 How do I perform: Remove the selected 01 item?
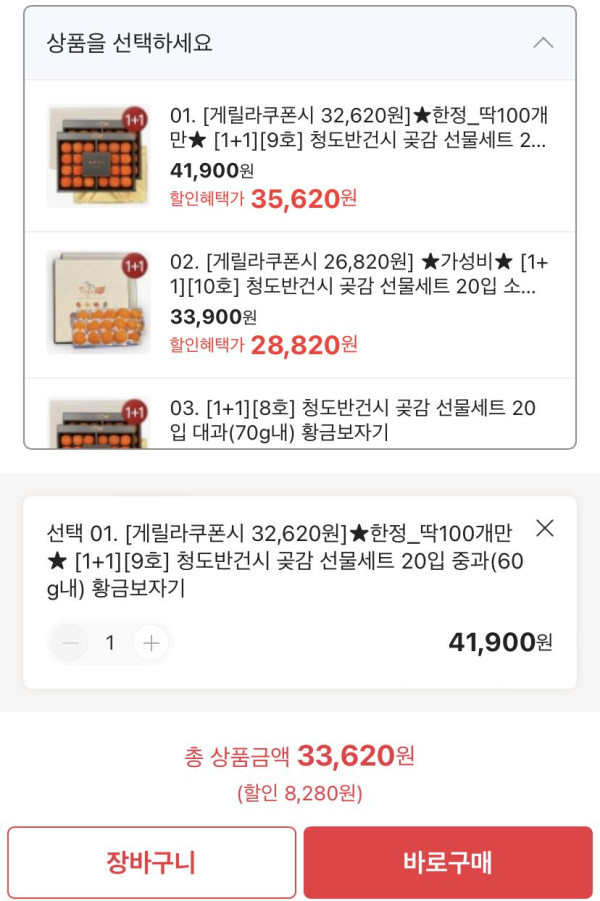tap(545, 528)
